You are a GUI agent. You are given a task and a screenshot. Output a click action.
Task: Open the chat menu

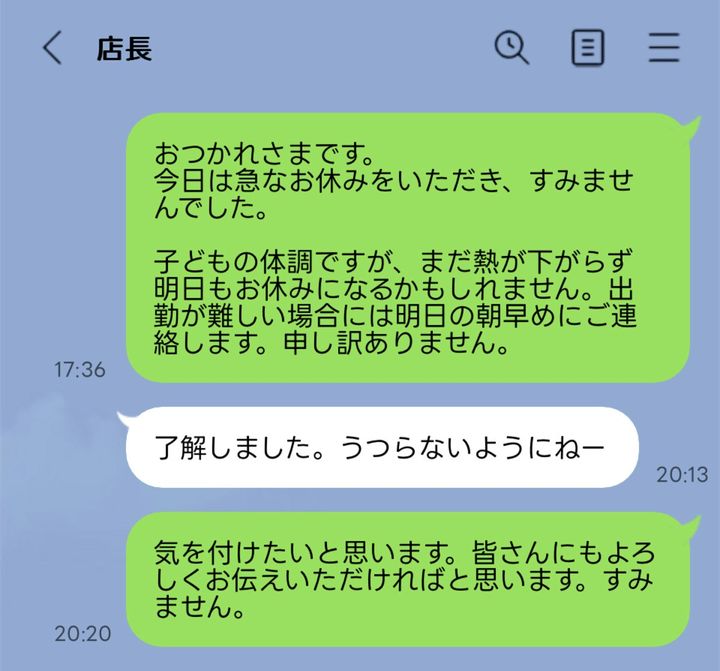tap(663, 48)
